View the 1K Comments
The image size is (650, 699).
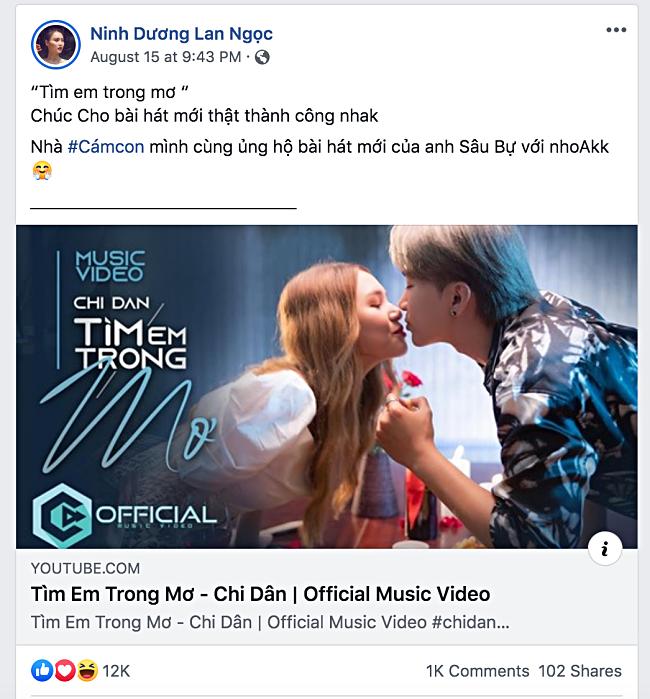pyautogui.click(x=477, y=671)
